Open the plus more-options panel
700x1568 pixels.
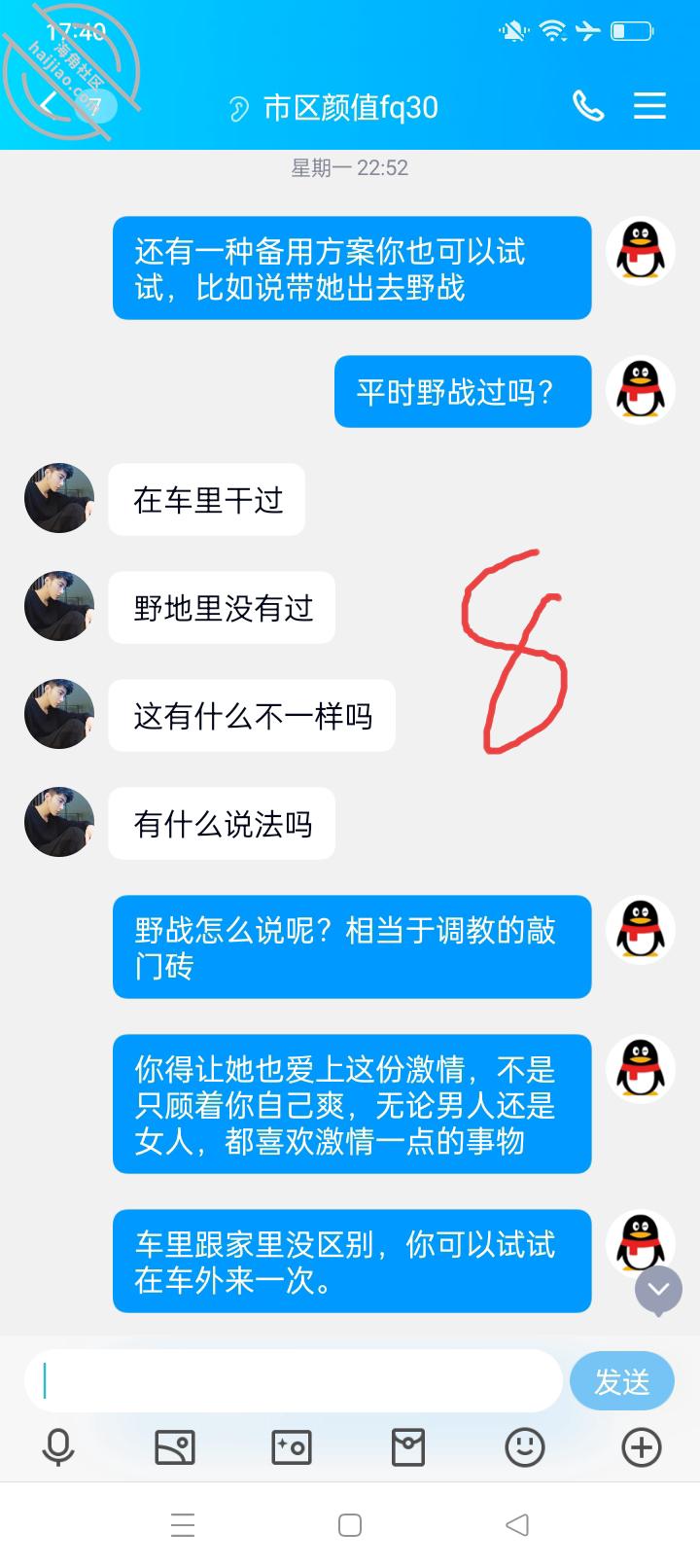pyautogui.click(x=642, y=1447)
